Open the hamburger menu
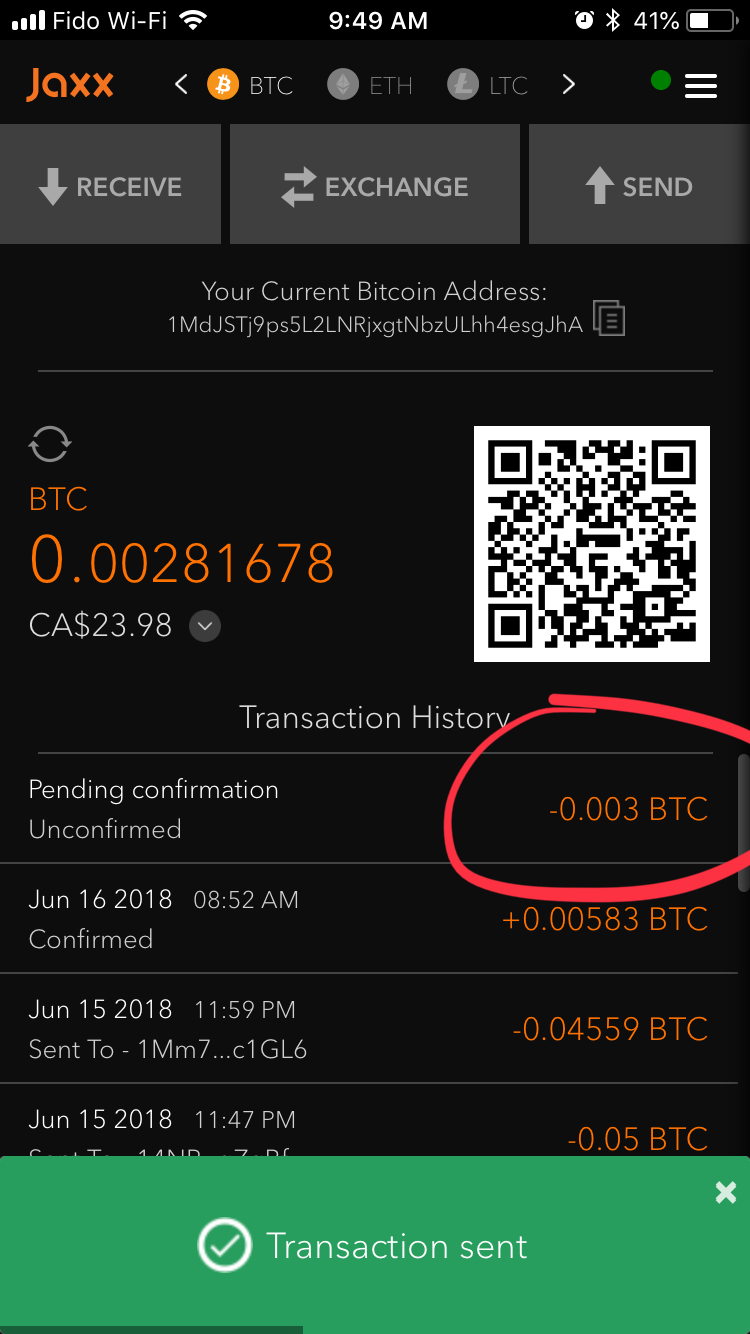The width and height of the screenshot is (750, 1334). 701,86
